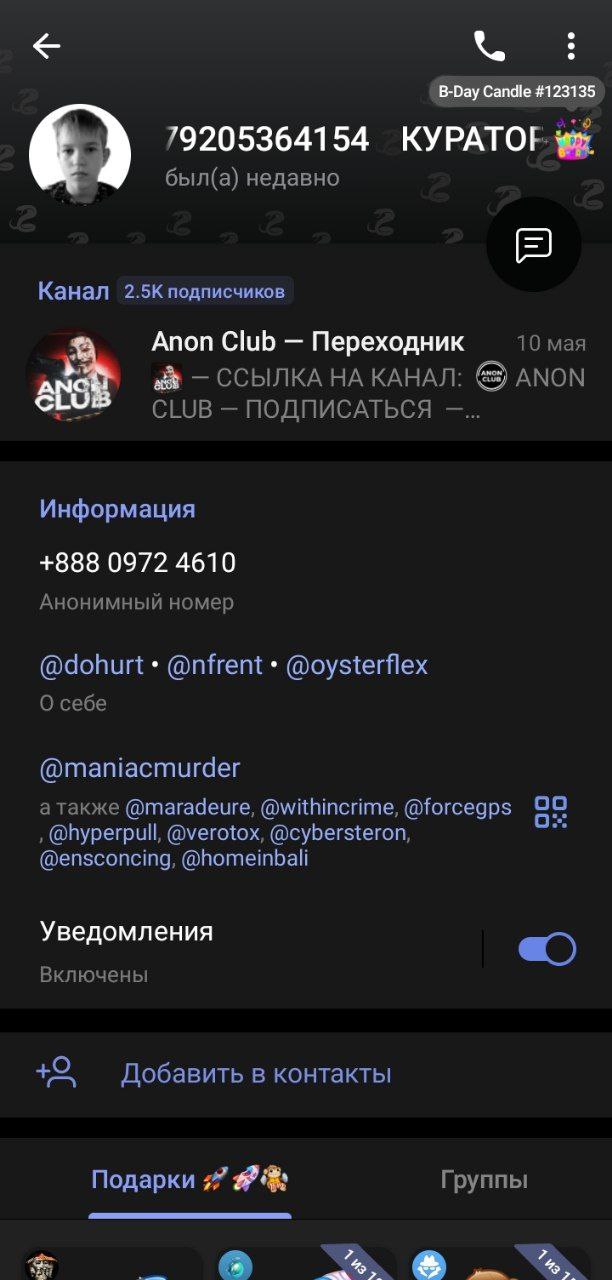Open the @homeinbali username link
The height and width of the screenshot is (1280, 612).
245,859
